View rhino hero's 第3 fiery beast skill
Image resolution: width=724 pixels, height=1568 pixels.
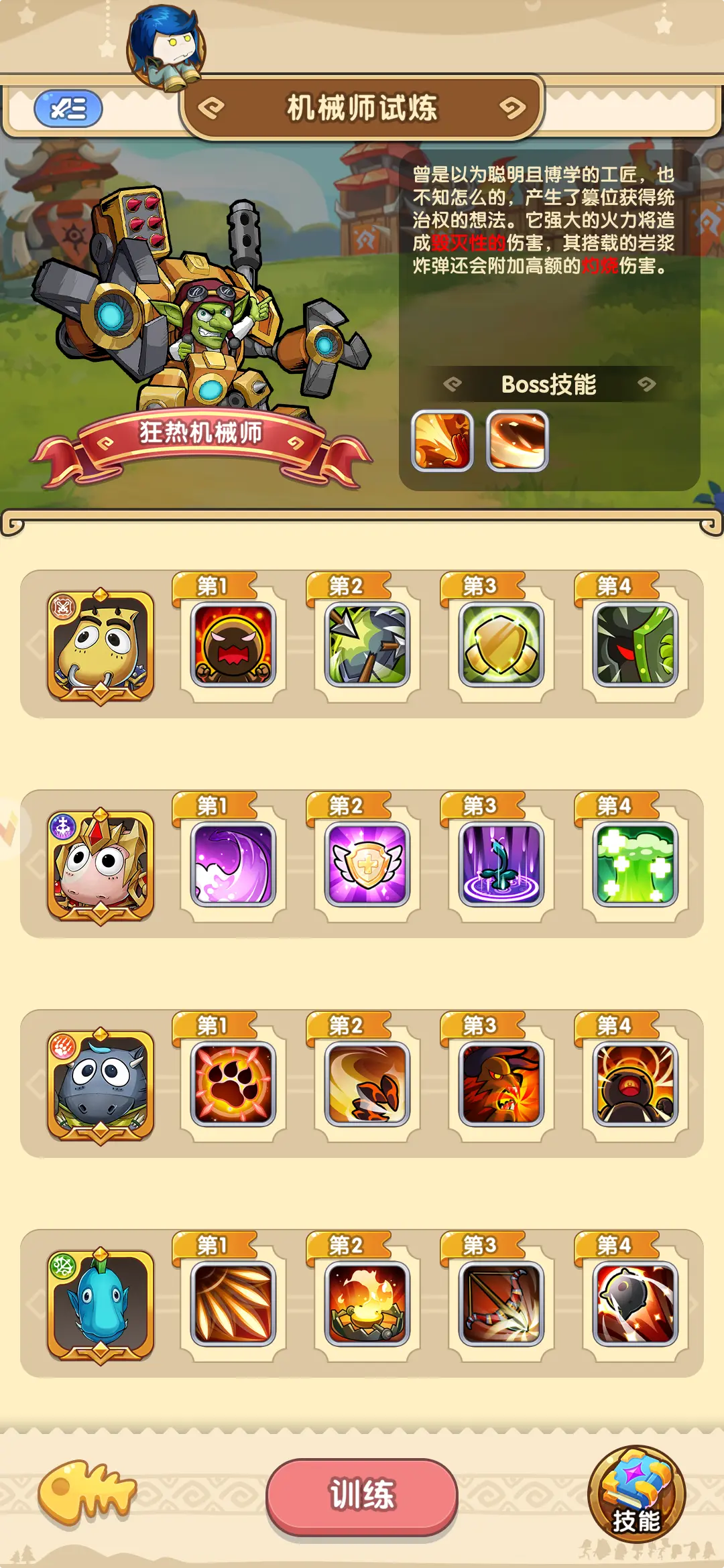501,1084
